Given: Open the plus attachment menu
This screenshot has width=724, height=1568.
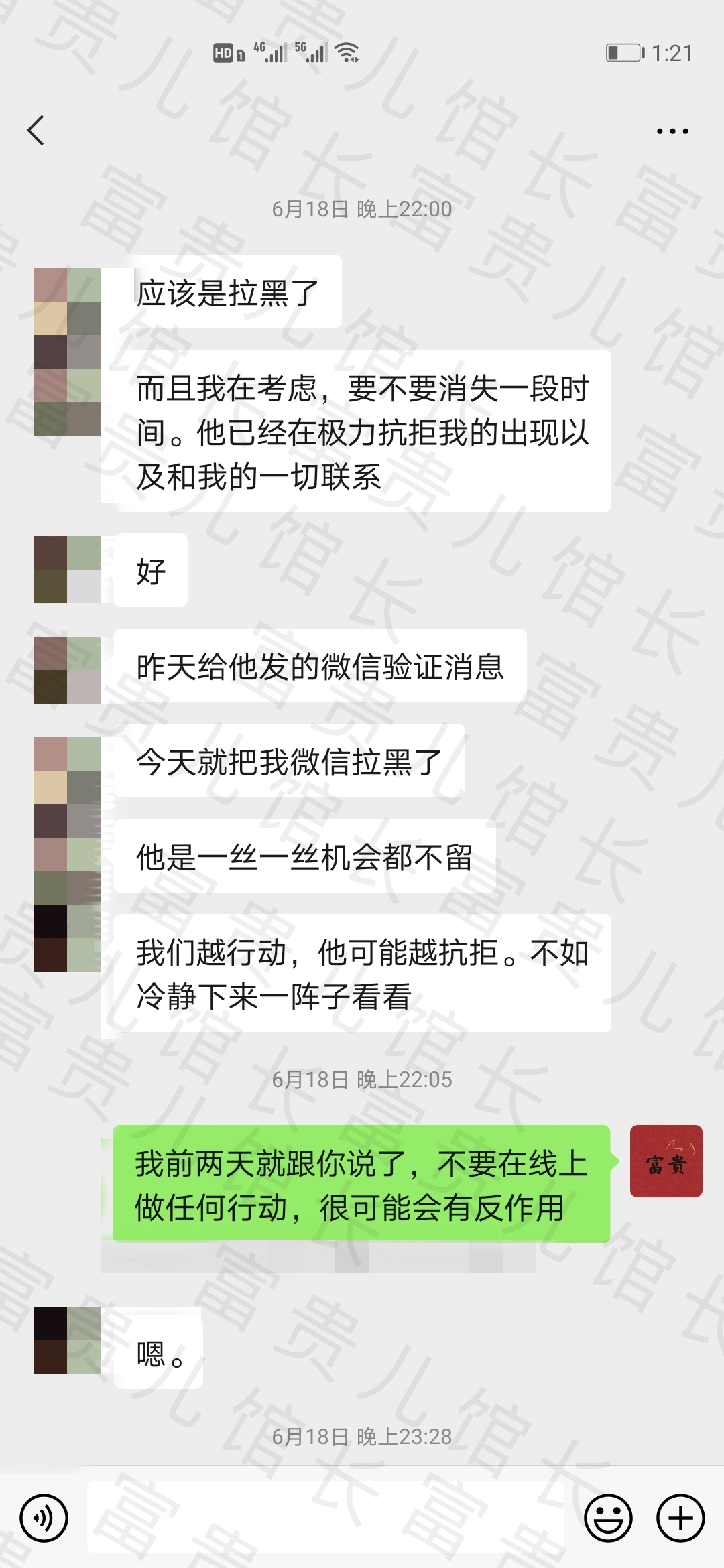Looking at the screenshot, I should 680,1517.
